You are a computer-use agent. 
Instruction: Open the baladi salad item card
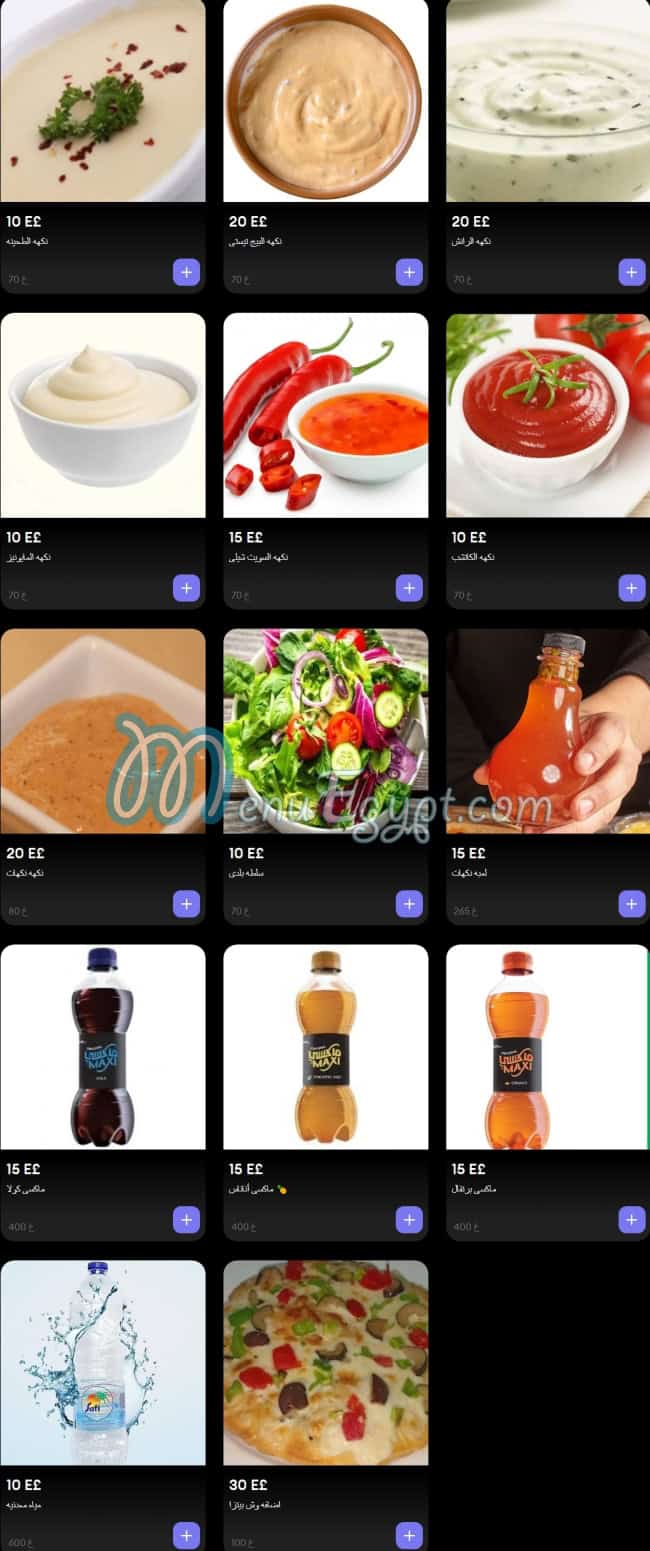point(325,731)
